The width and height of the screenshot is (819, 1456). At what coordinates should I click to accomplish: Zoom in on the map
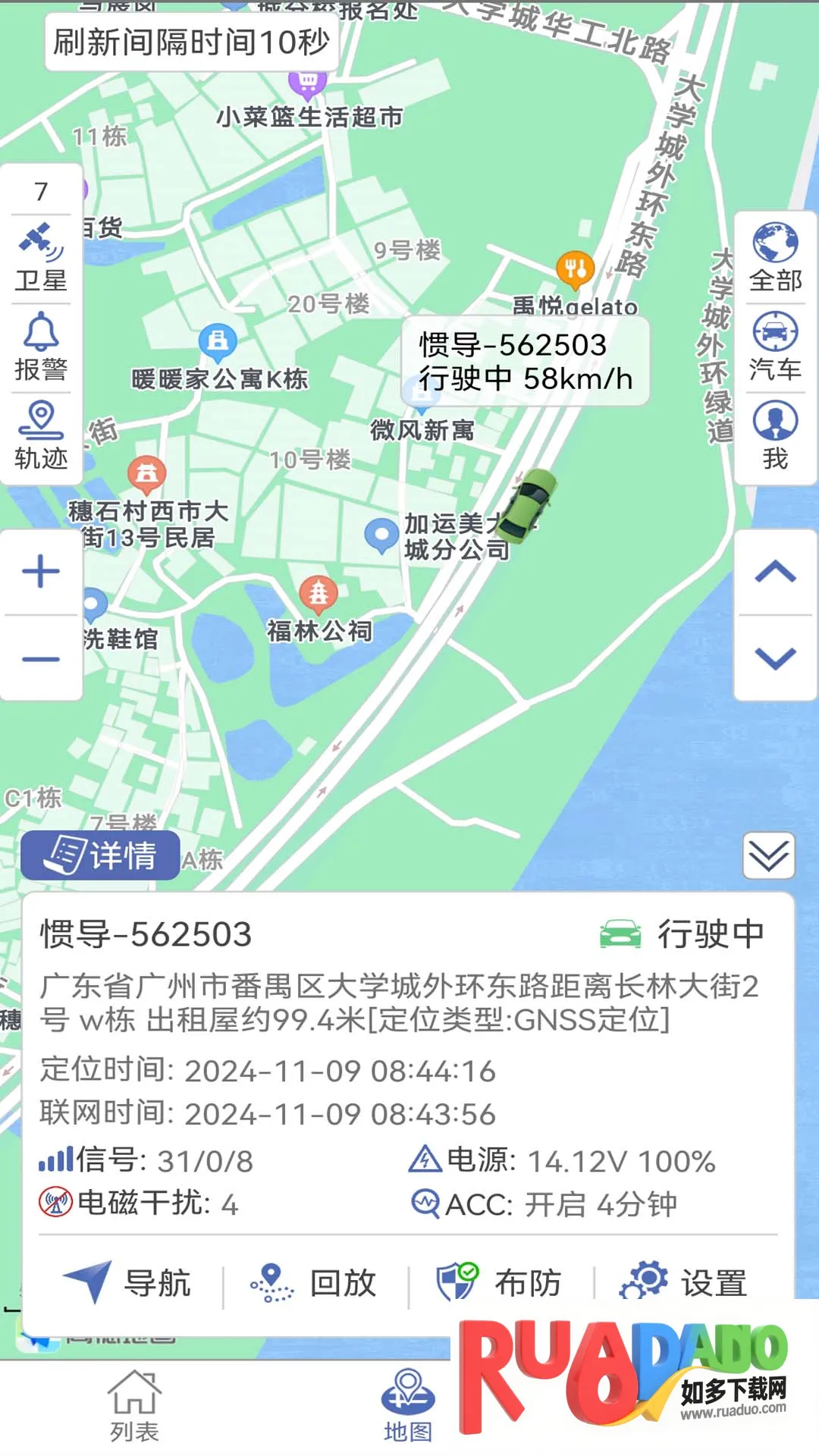point(41,572)
